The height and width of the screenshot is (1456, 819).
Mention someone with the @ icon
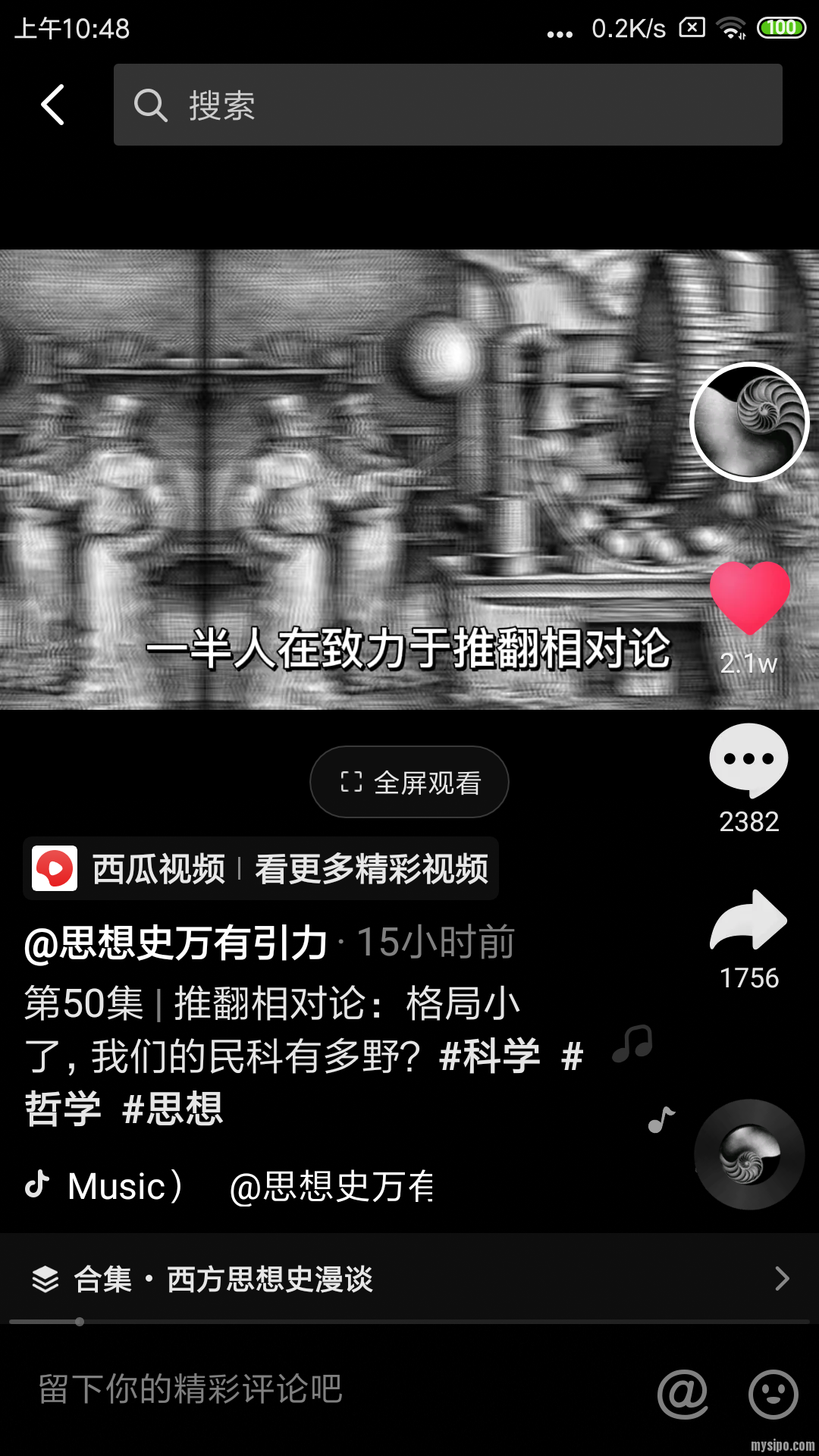pos(682,1393)
